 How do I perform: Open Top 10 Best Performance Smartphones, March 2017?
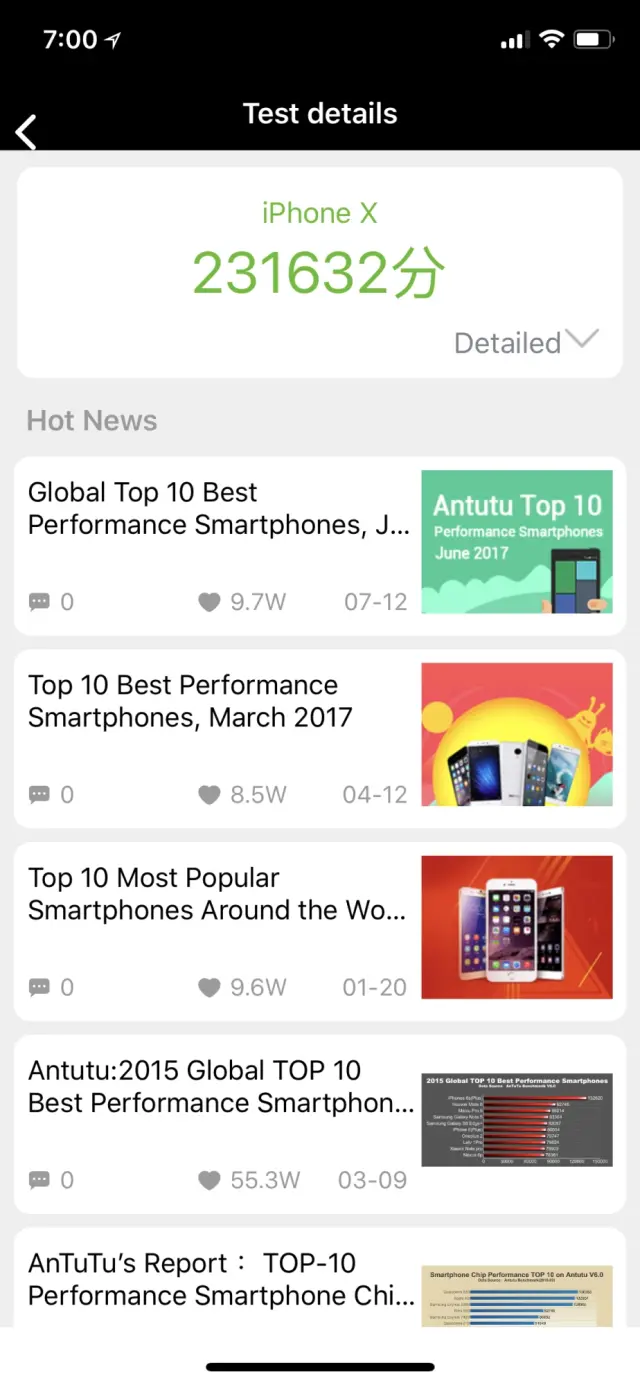pos(190,701)
